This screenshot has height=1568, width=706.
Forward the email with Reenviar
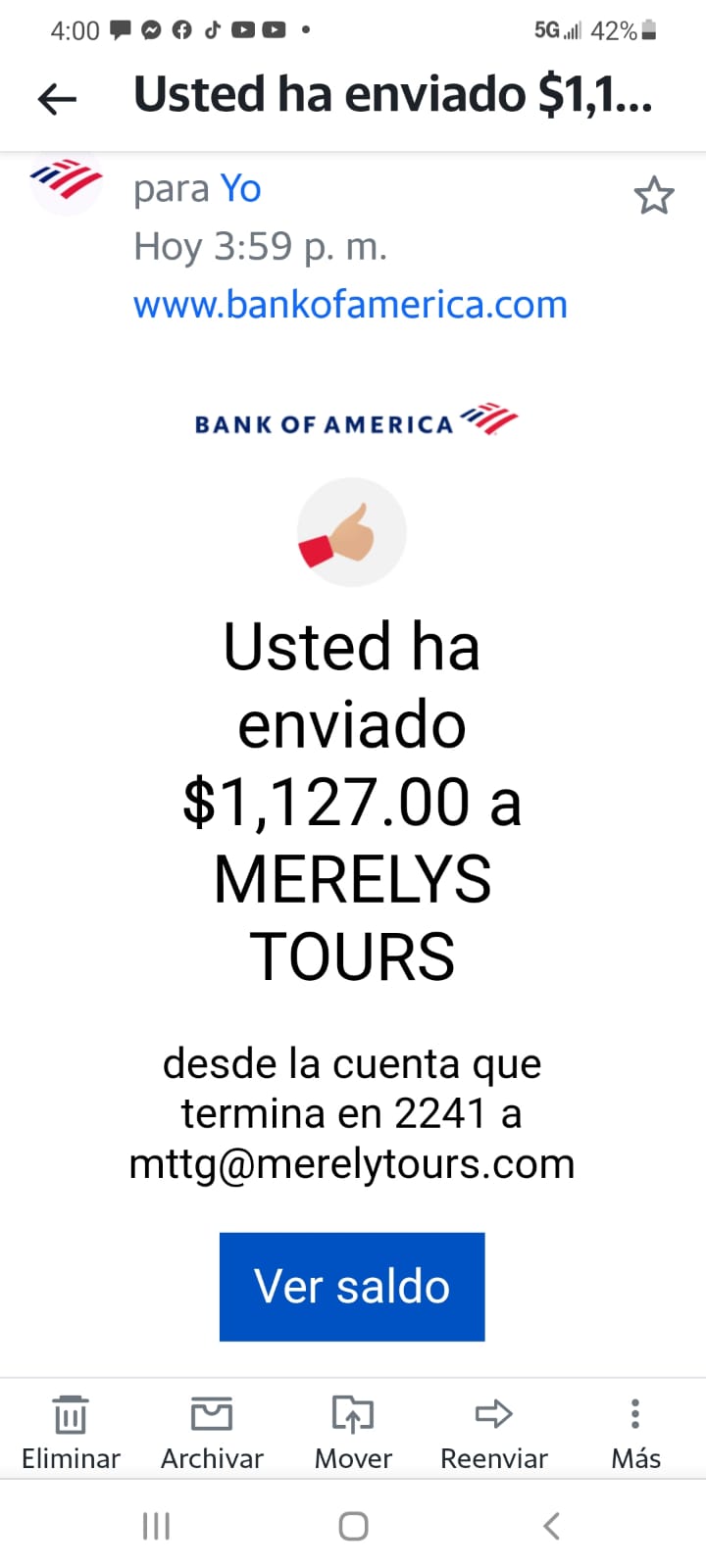(494, 1433)
